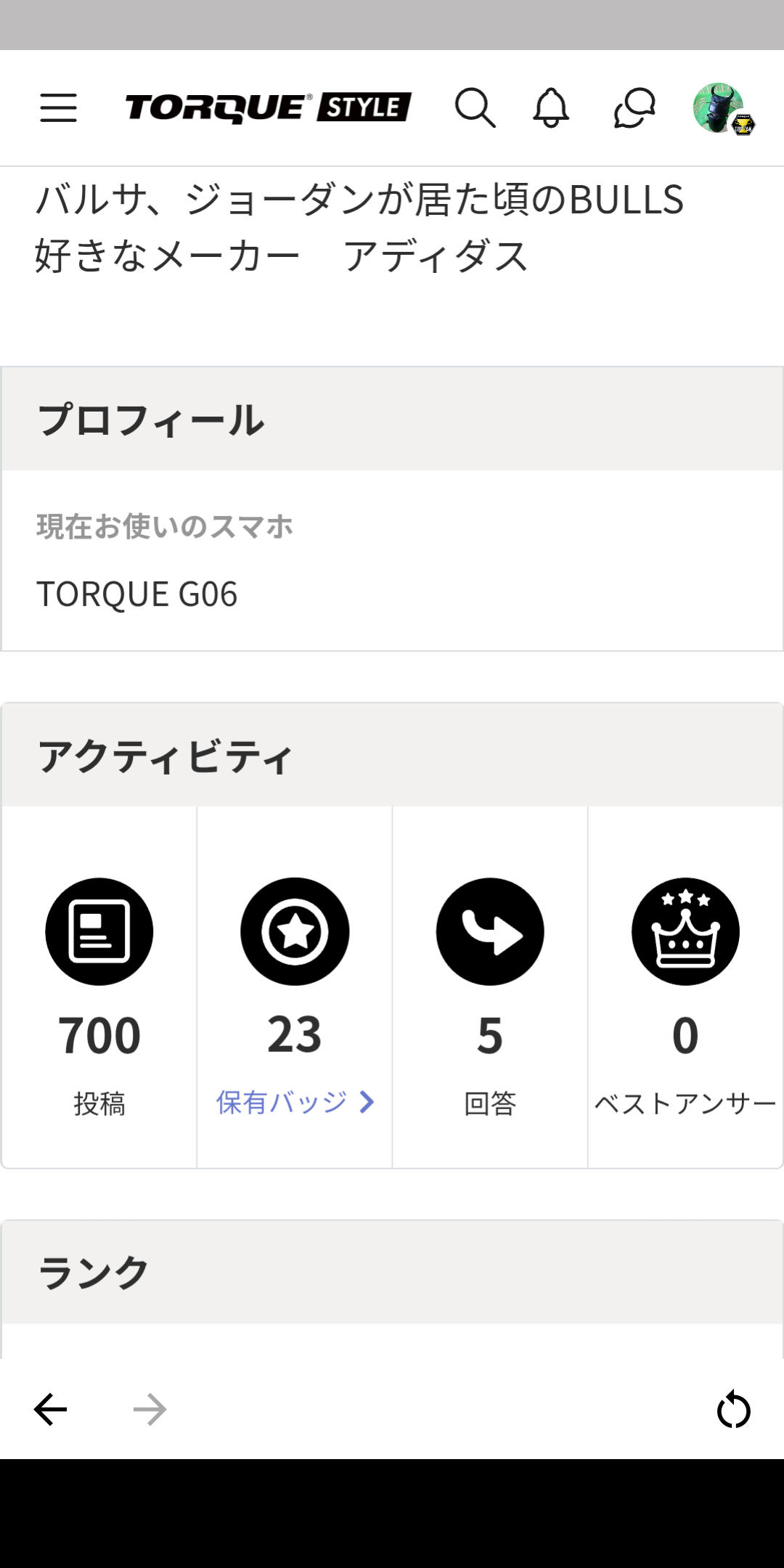Open the chat messages icon
Image resolution: width=784 pixels, height=1568 pixels.
[x=634, y=108]
